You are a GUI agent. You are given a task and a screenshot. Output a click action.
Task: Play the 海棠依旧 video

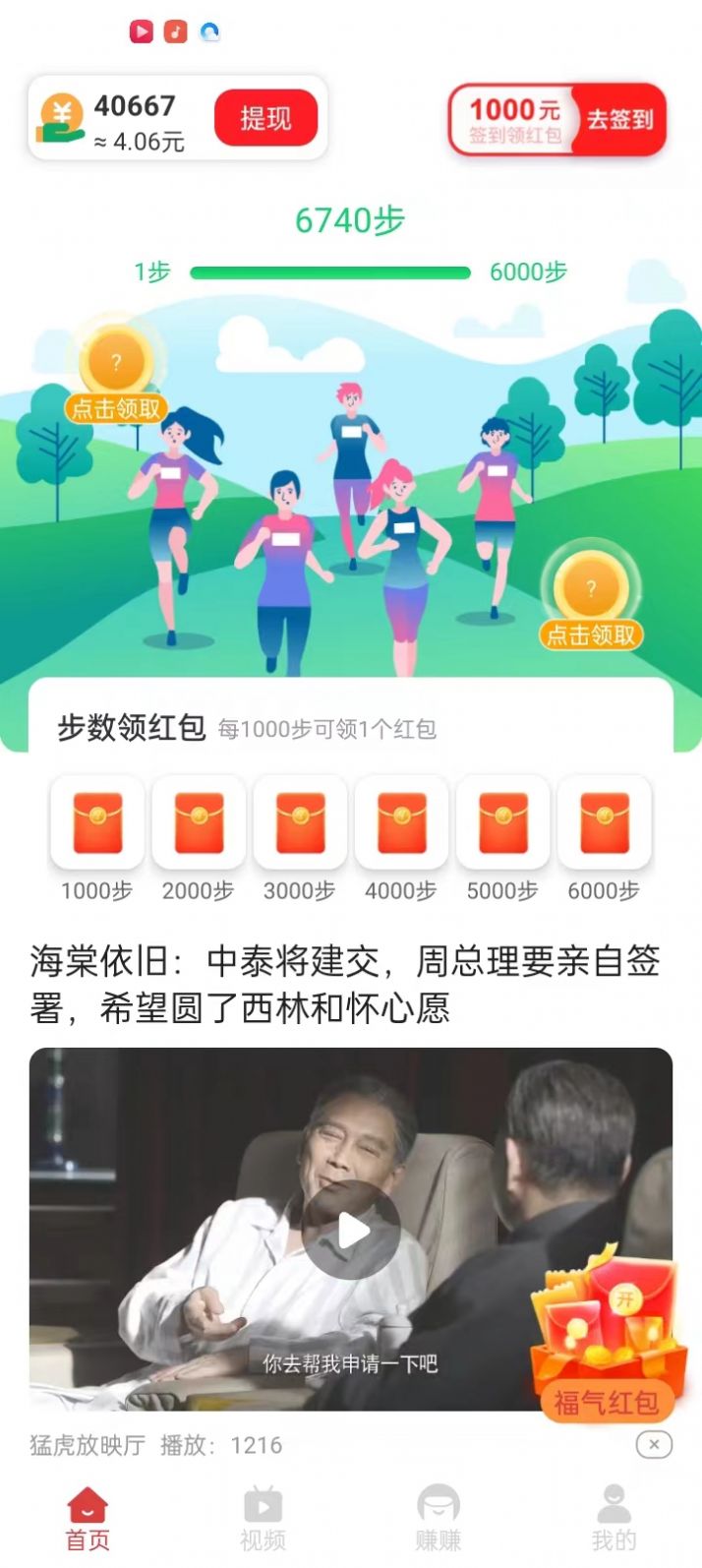pyautogui.click(x=351, y=1230)
